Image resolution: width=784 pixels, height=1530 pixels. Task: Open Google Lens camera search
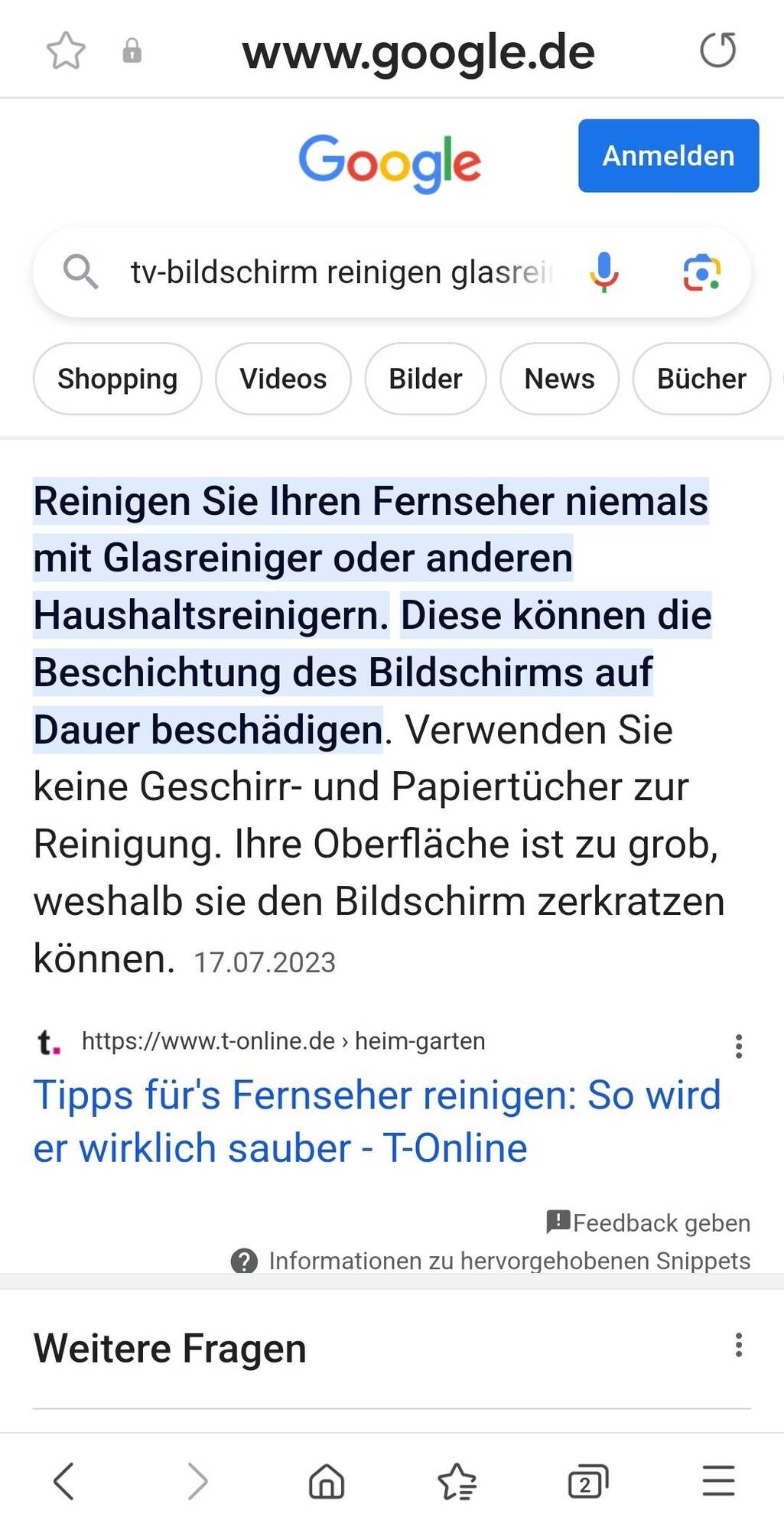pyautogui.click(x=701, y=272)
